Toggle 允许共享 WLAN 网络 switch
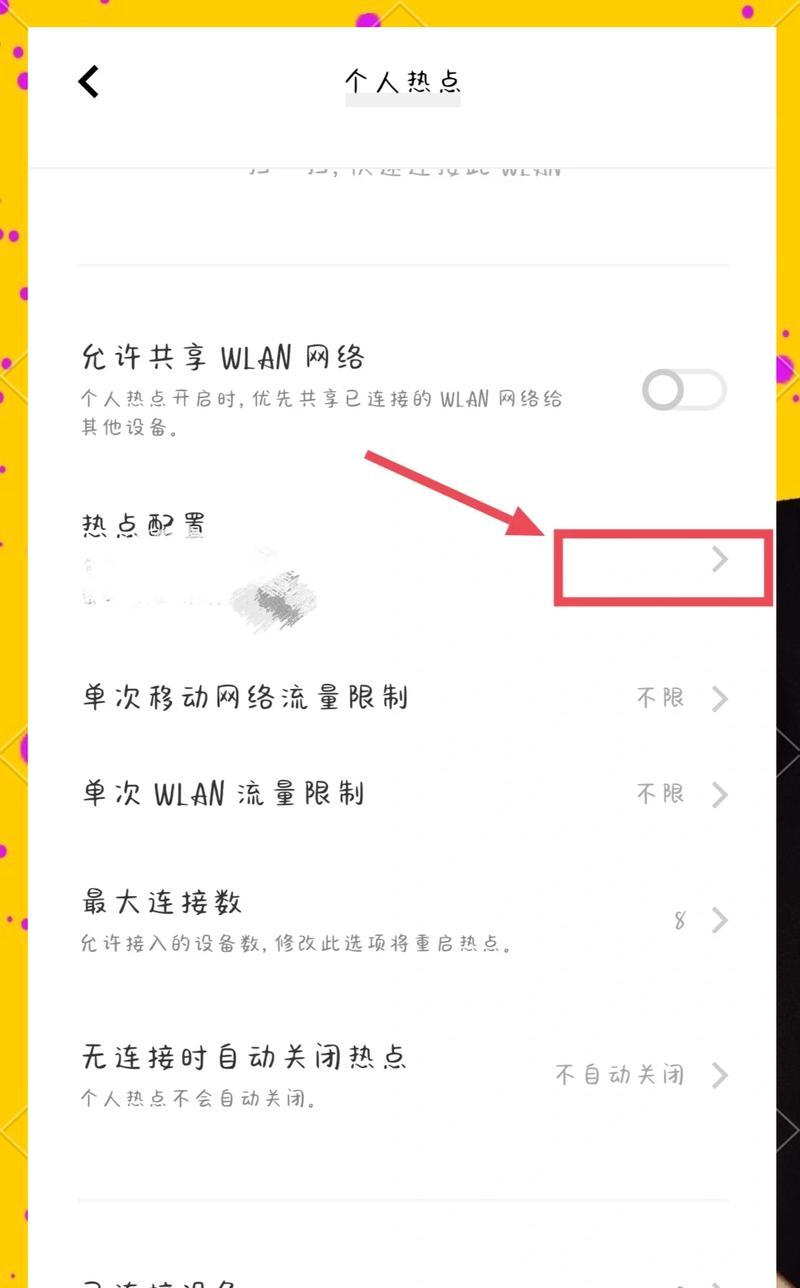 (684, 390)
